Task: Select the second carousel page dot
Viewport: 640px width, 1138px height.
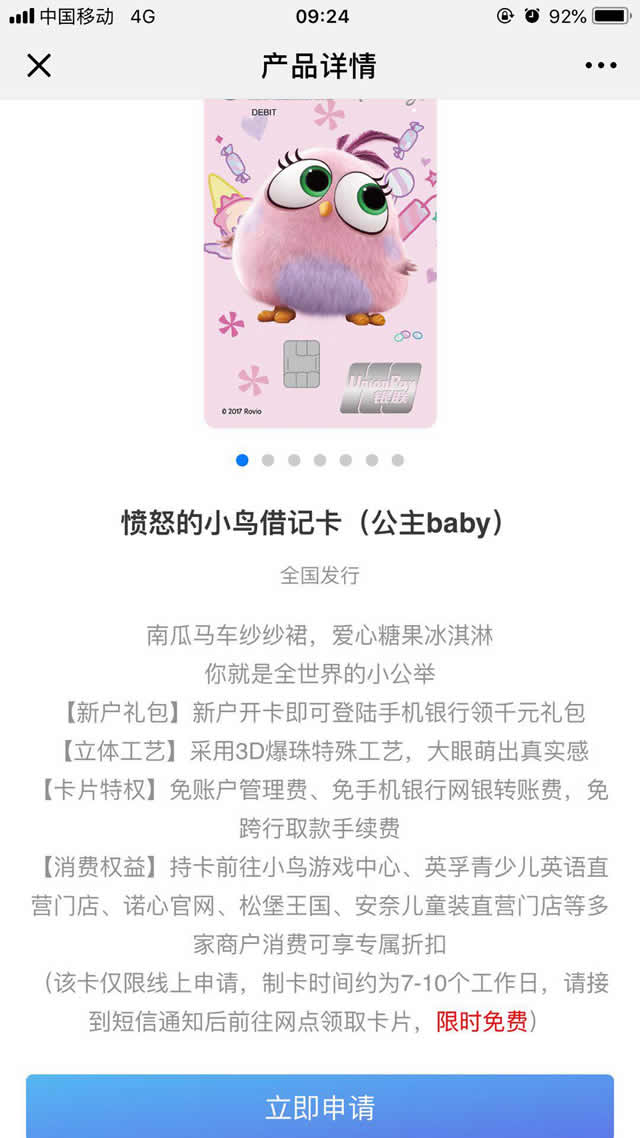Action: coord(268,460)
